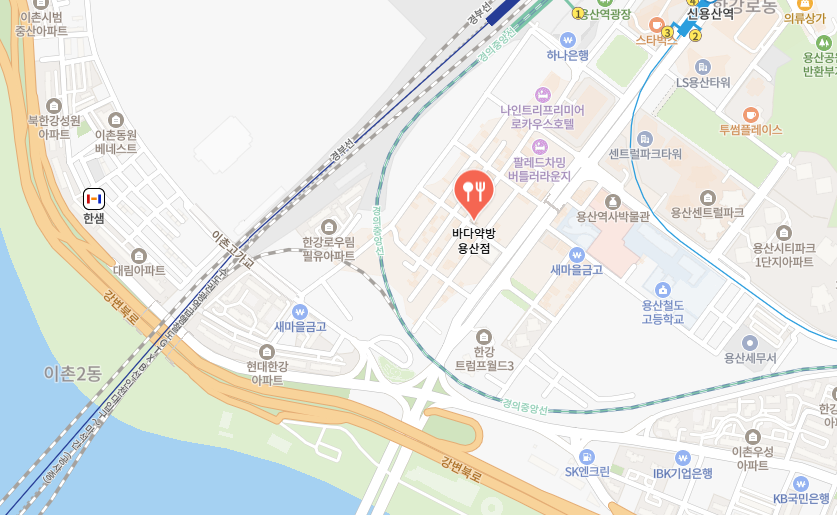Select the 하나은행 bank marker

point(568,39)
